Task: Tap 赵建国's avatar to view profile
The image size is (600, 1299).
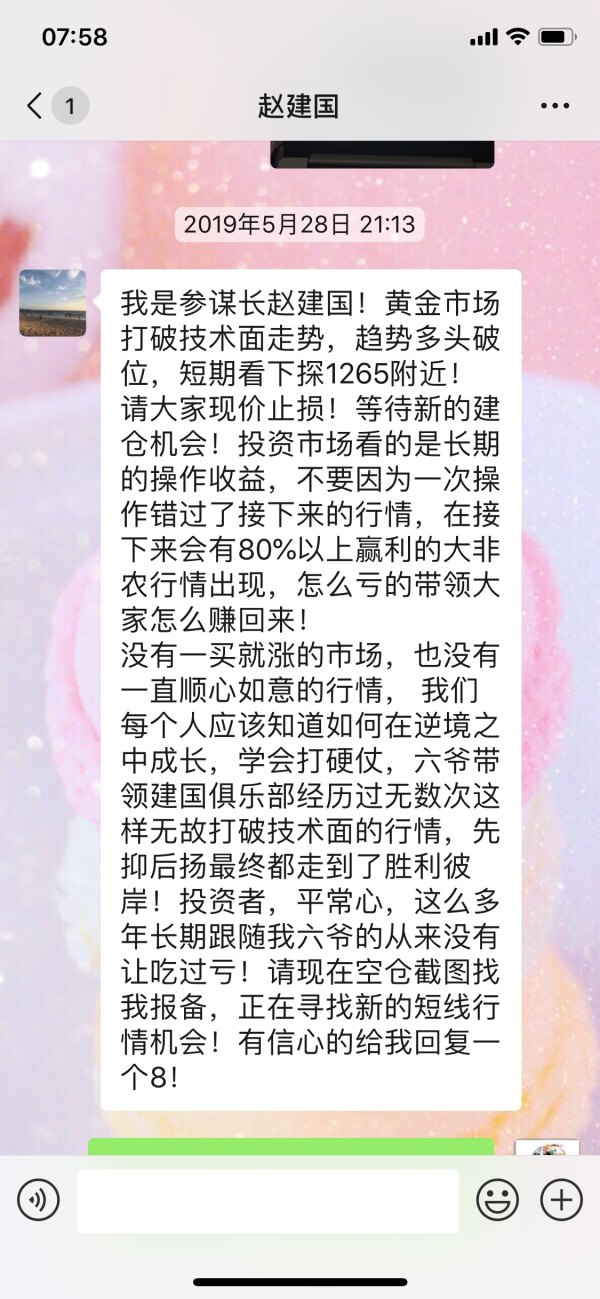Action: point(53,303)
